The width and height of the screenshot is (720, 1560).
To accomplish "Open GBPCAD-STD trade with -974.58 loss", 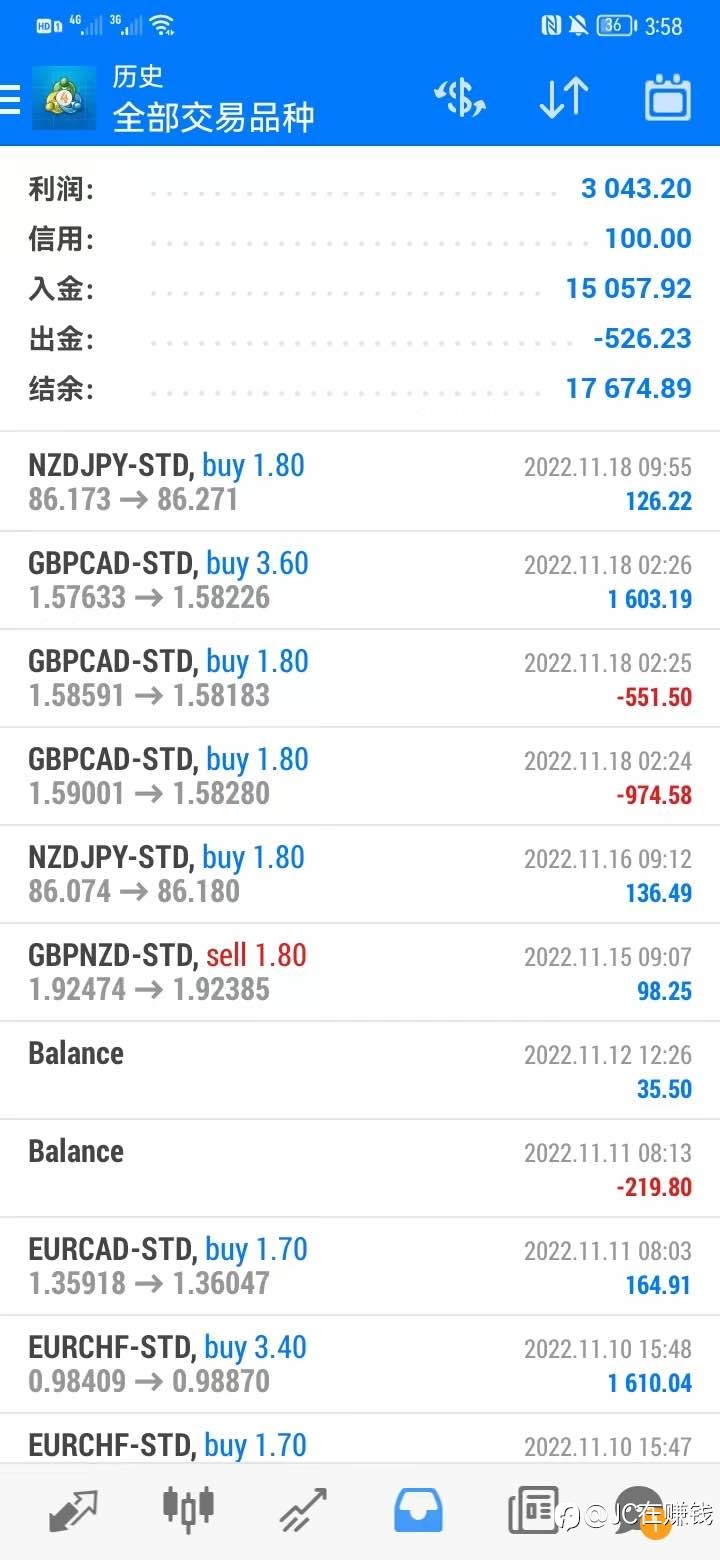I will [360, 776].
